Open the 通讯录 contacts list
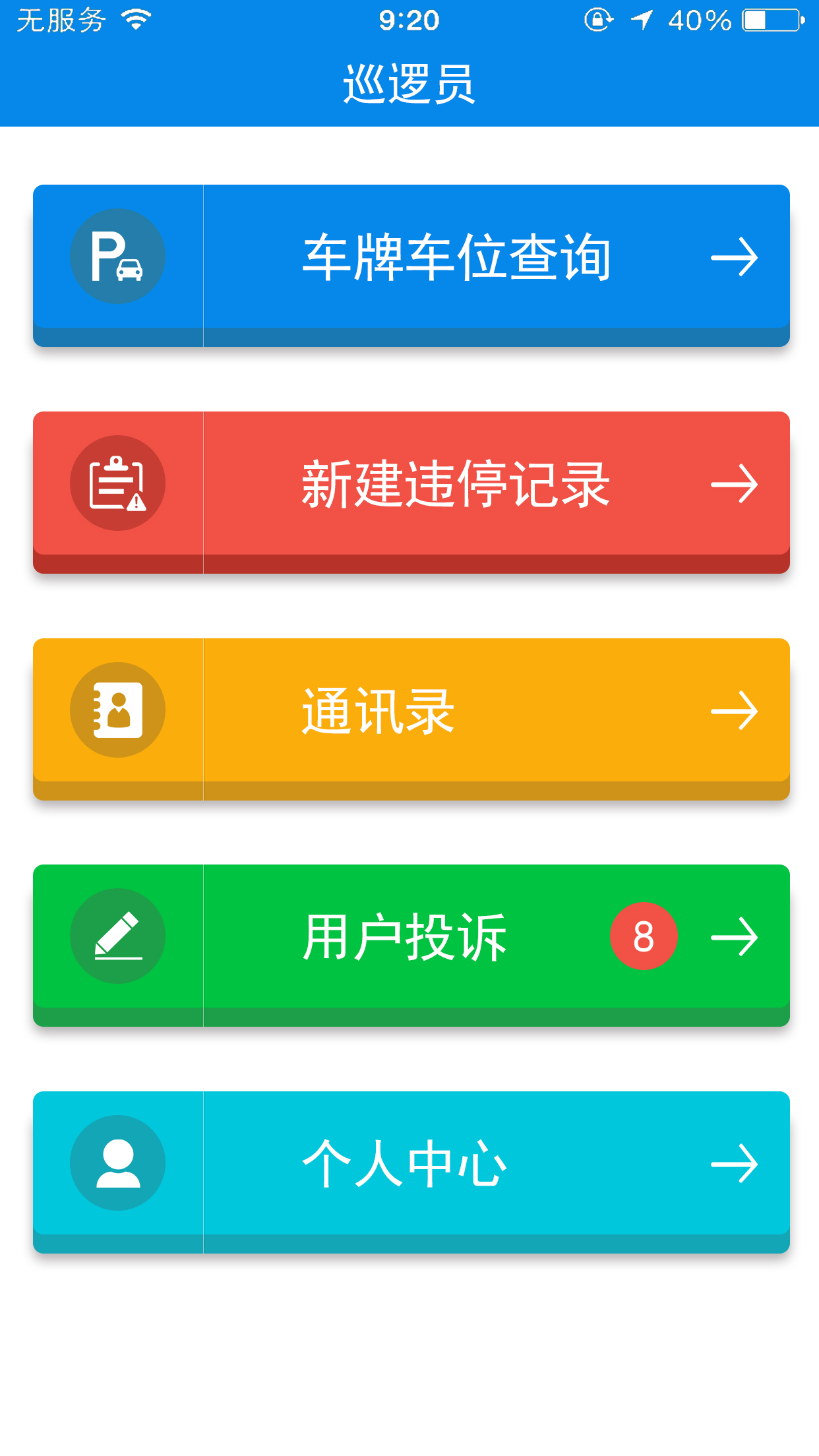Screen dimensions: 819x1456 tap(411, 719)
